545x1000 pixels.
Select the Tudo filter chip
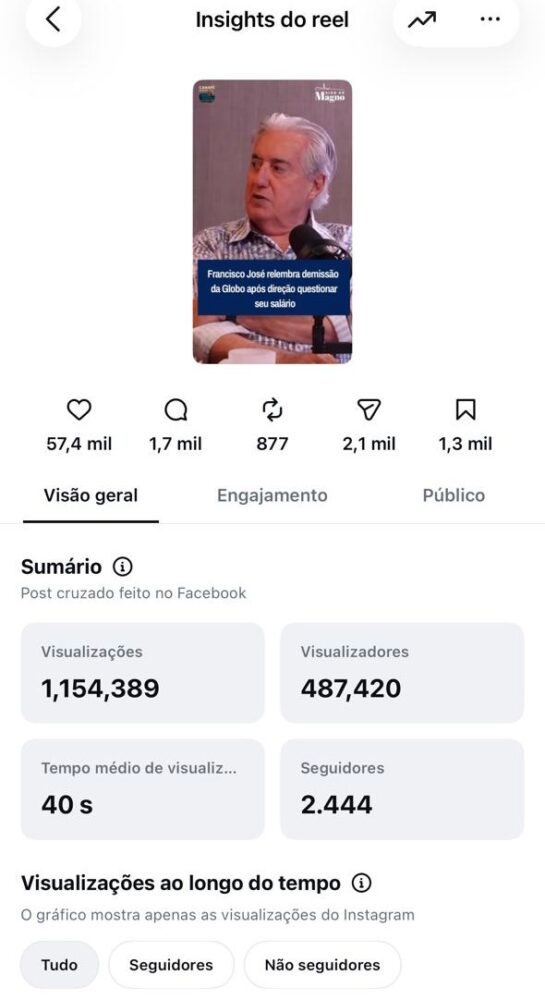click(x=59, y=965)
